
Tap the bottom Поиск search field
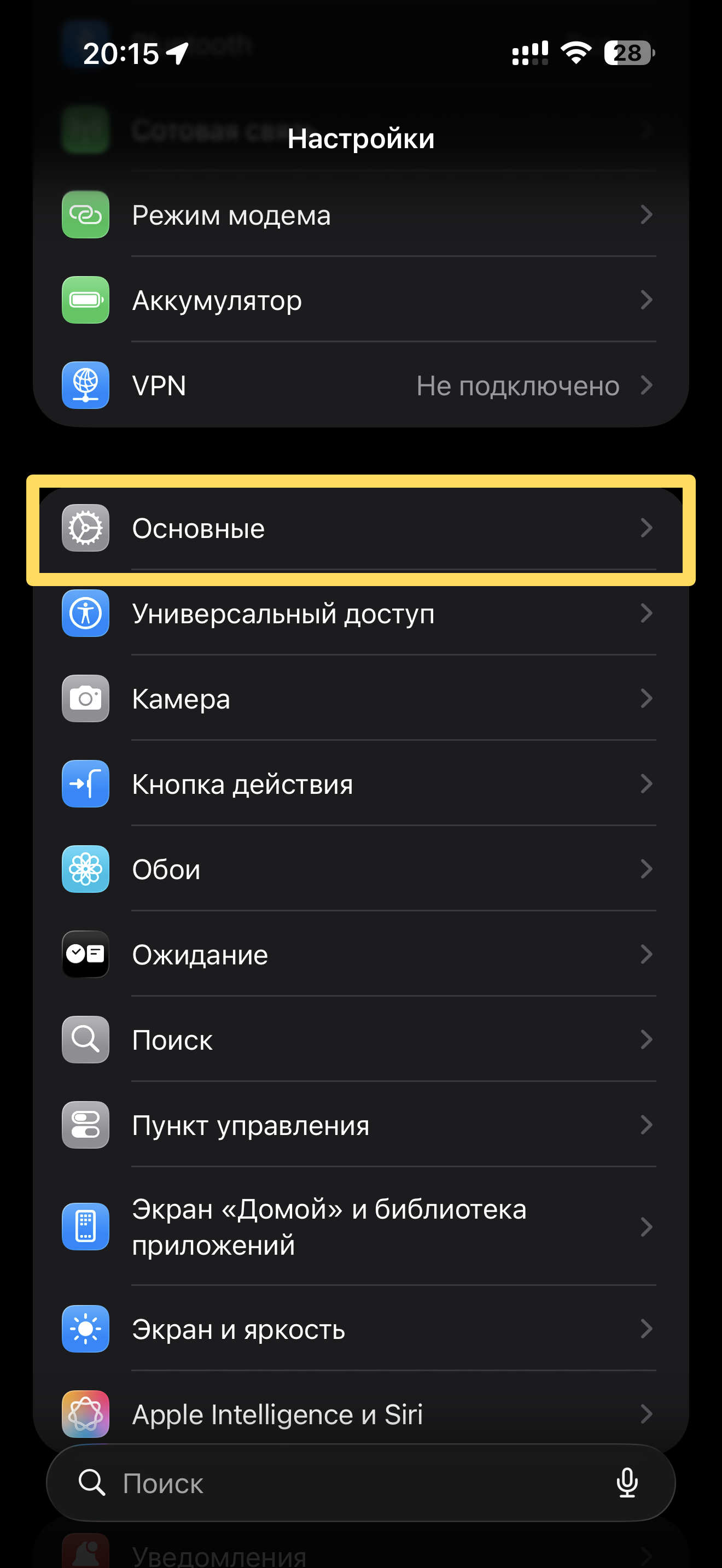click(x=341, y=1483)
